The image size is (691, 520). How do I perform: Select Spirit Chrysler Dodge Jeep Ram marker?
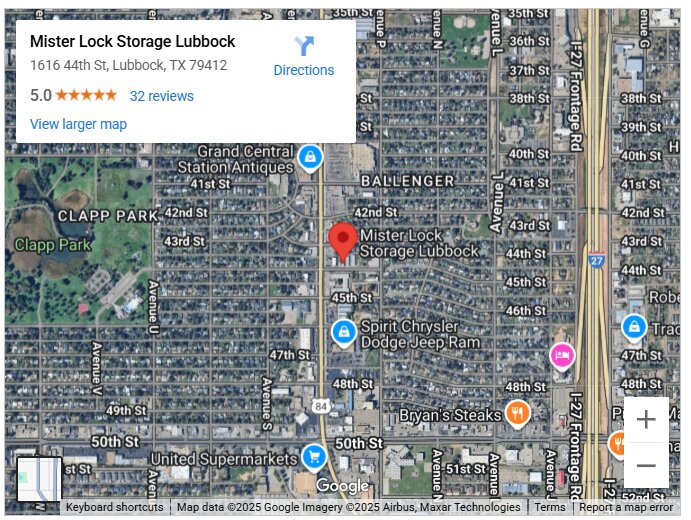[343, 331]
